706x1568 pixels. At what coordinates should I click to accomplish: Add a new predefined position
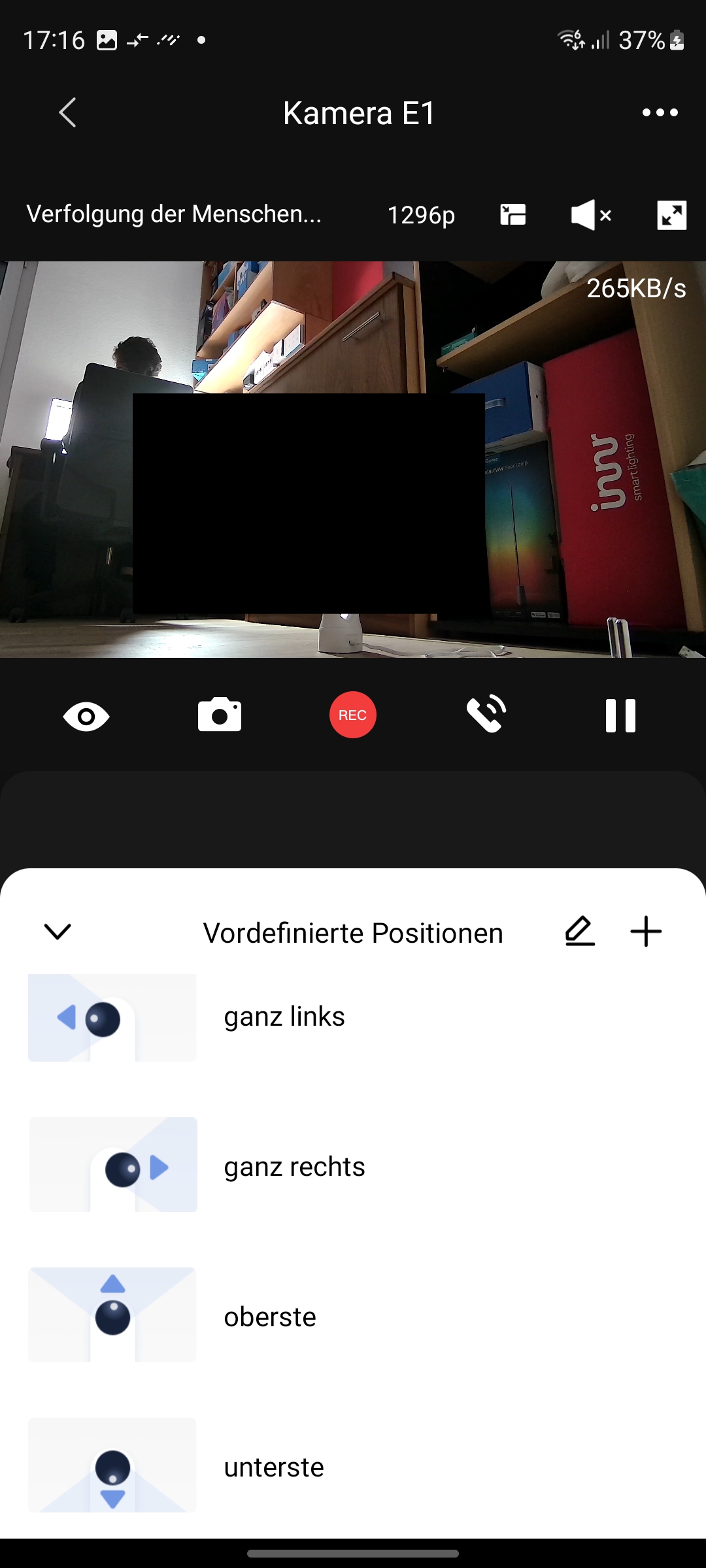click(x=646, y=932)
